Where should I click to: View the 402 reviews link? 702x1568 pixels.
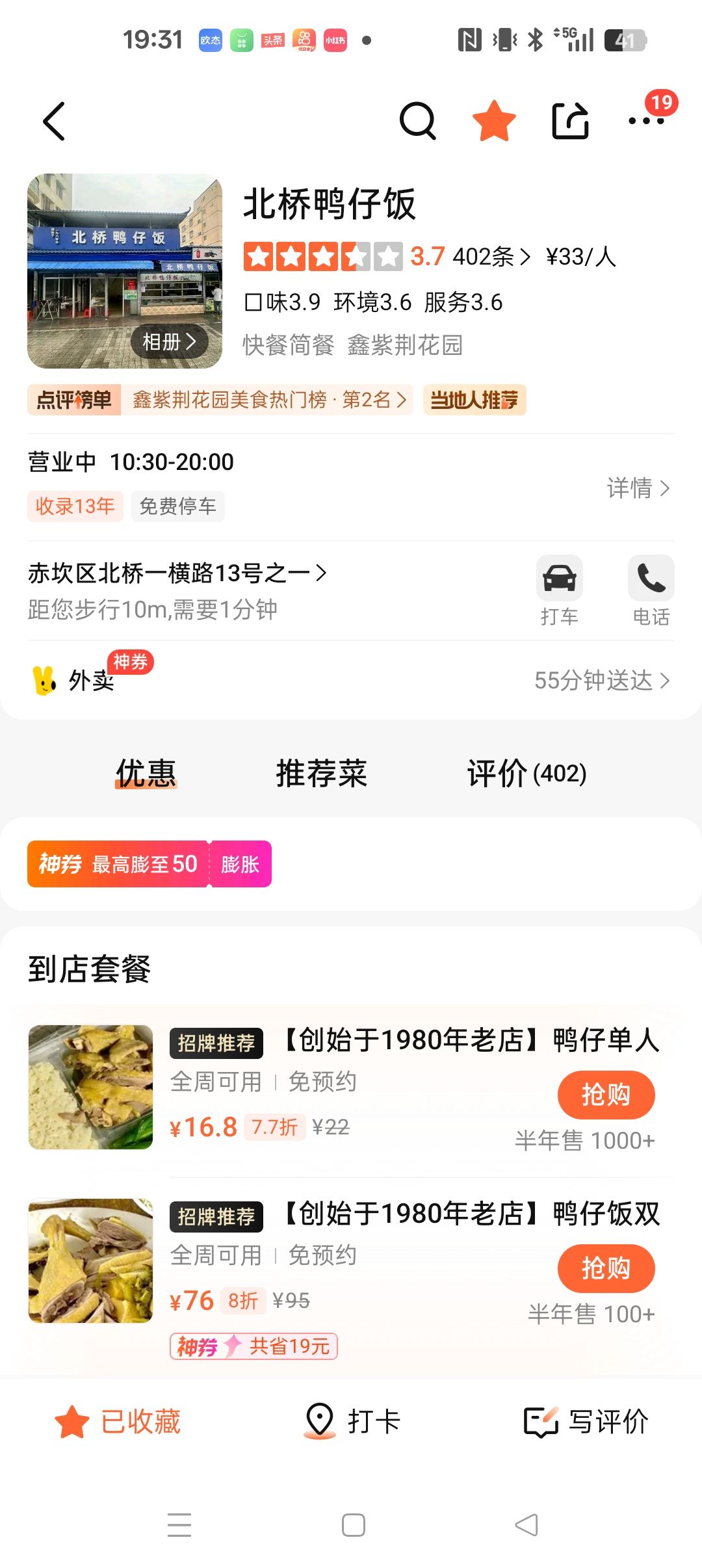pyautogui.click(x=491, y=257)
